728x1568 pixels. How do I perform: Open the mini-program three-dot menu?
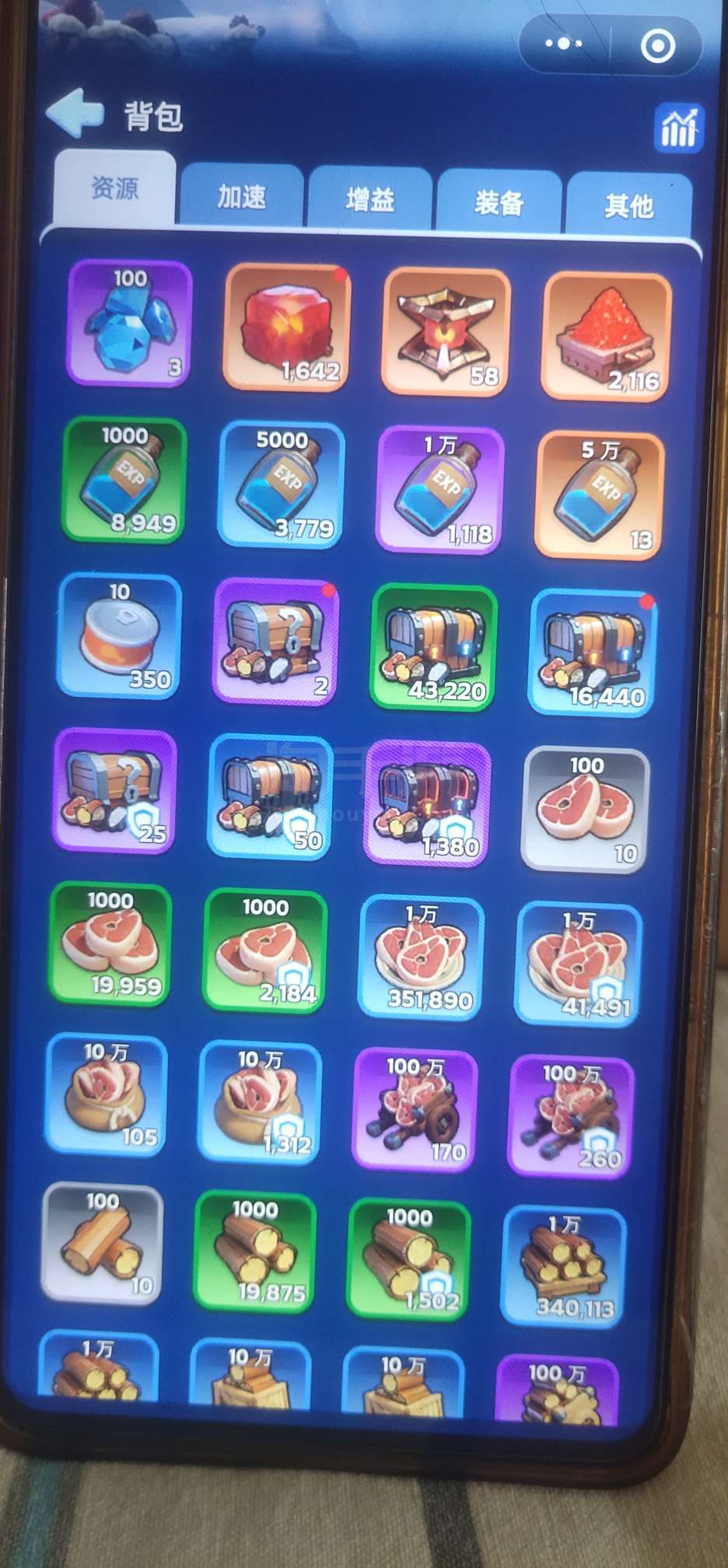564,44
